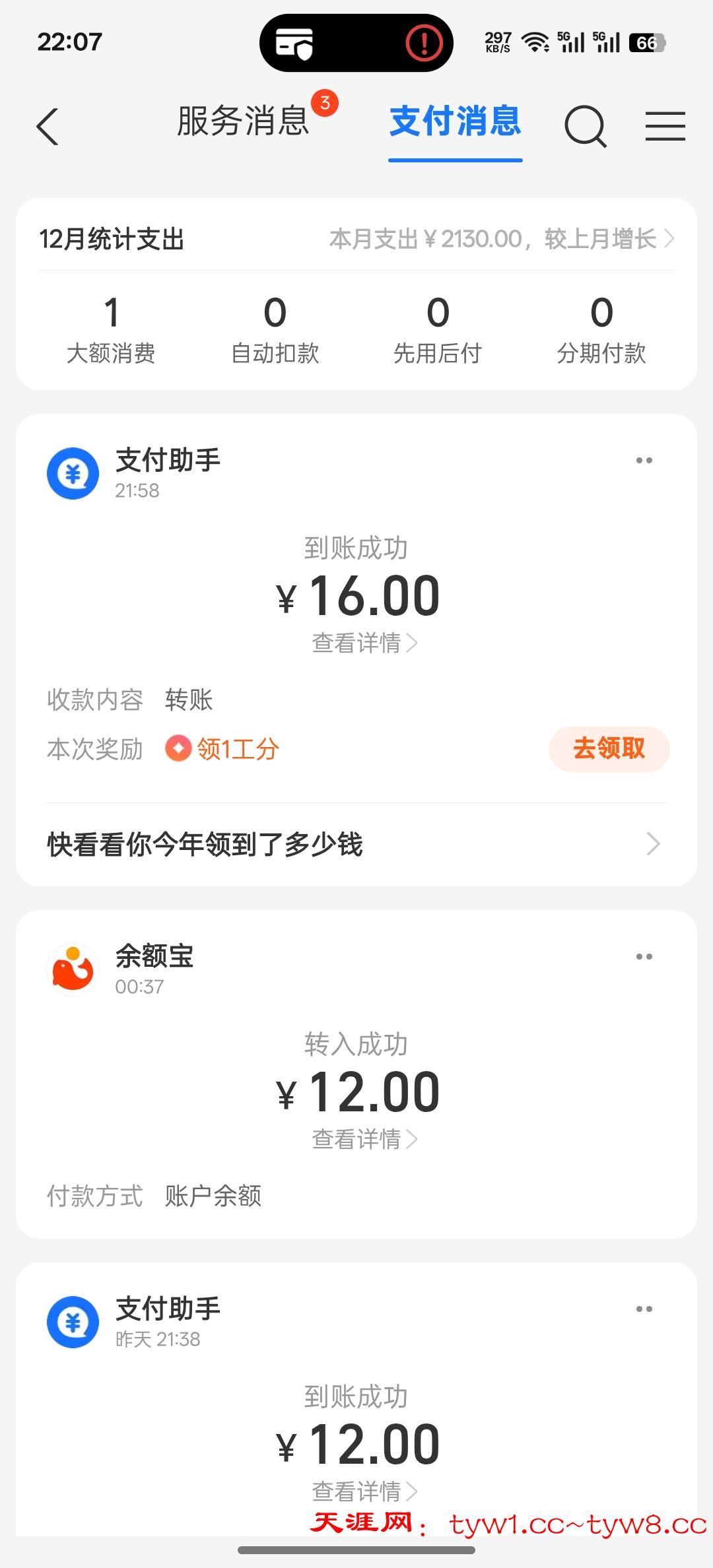
Task: Open more options for 21:58 支付助手 message
Action: click(644, 461)
